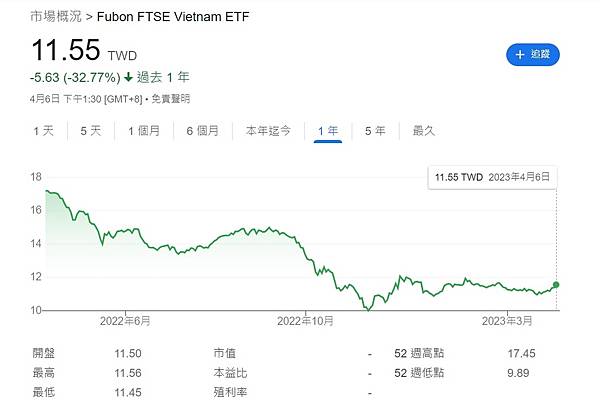Switch chart to the 1 天 range

tap(43, 130)
